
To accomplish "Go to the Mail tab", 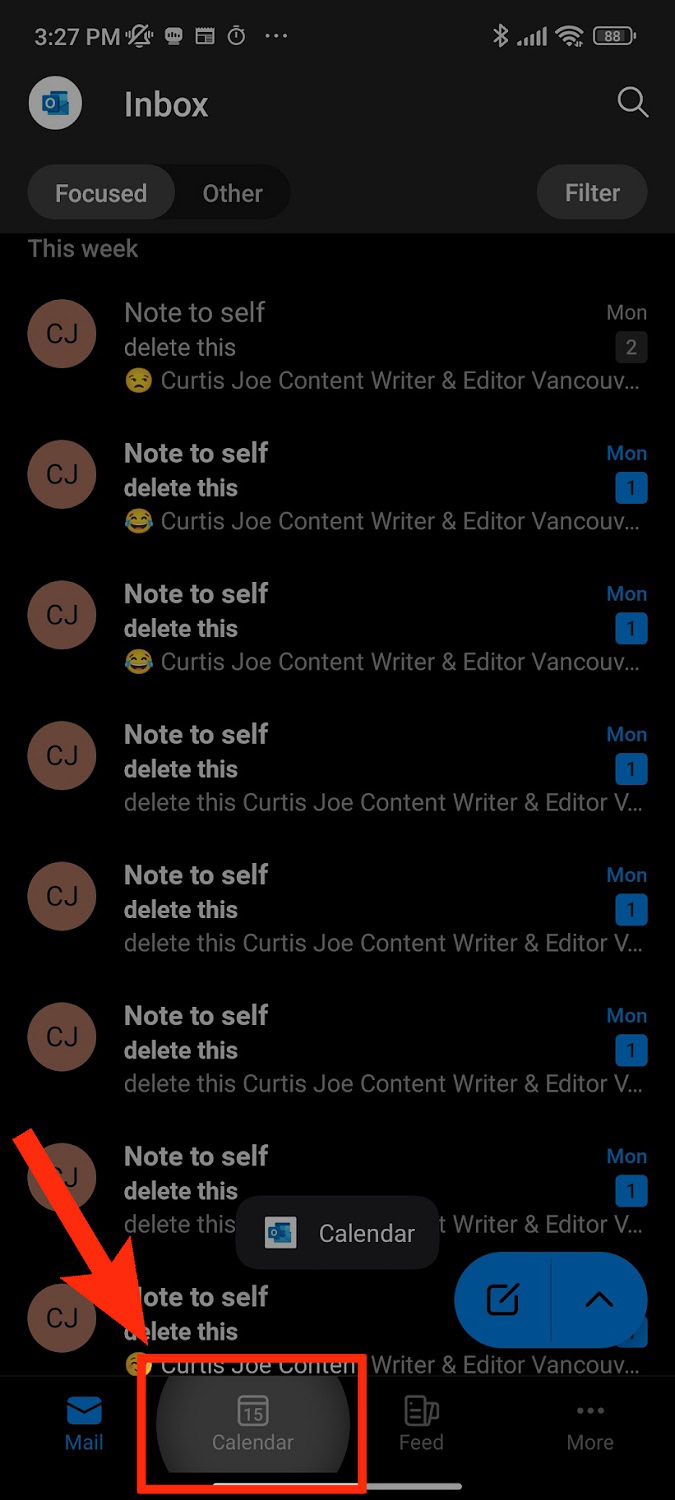I will 84,1424.
